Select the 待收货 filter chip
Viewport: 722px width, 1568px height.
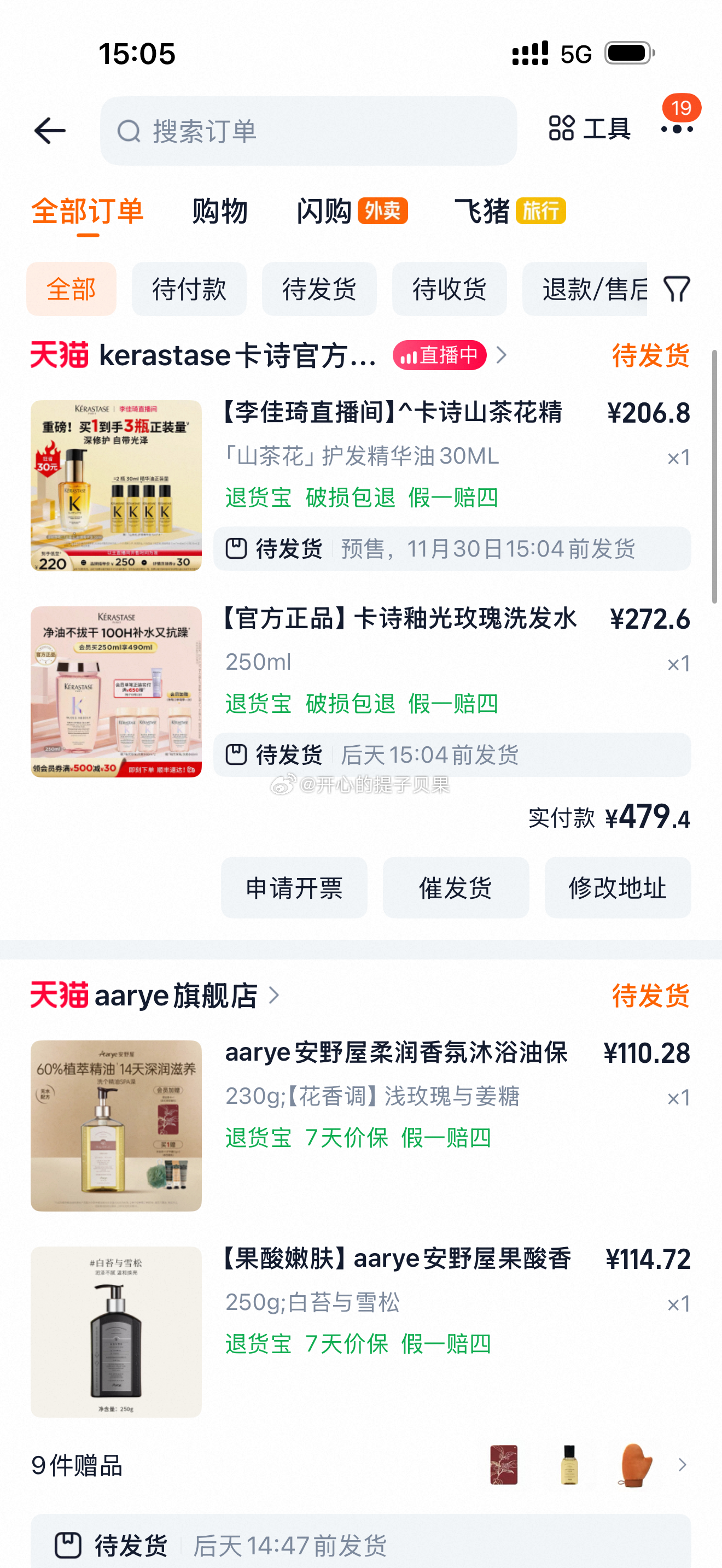tap(449, 289)
